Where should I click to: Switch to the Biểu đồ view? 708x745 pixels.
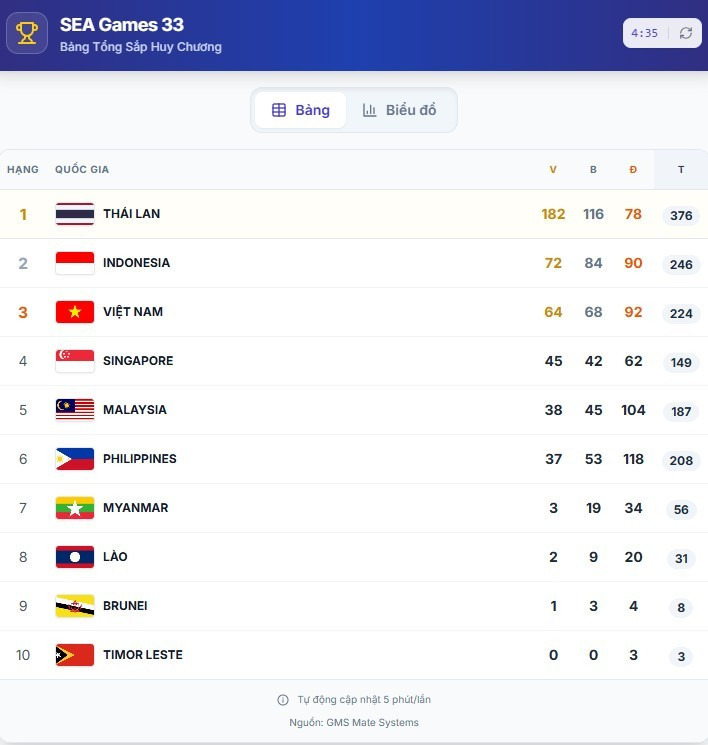(400, 110)
